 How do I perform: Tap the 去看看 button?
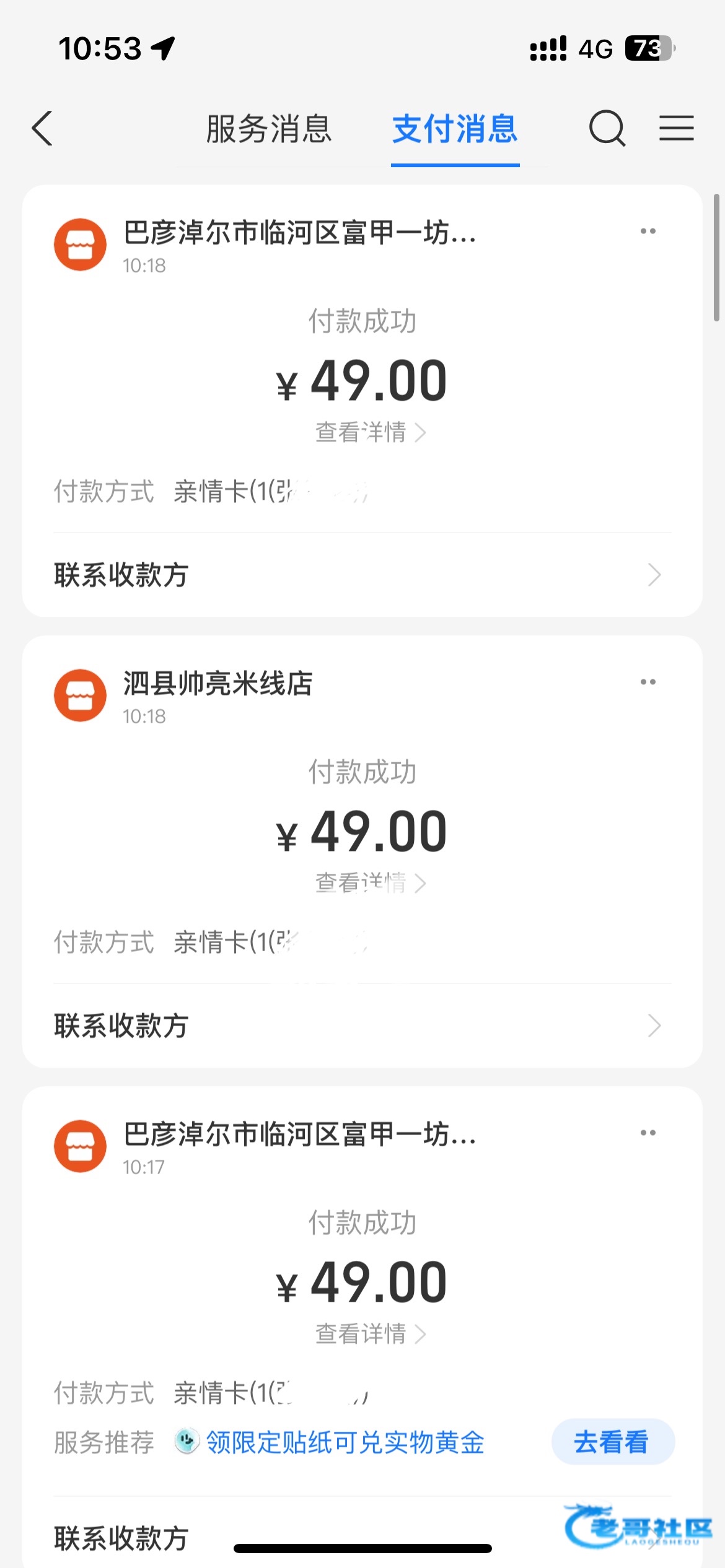click(612, 1442)
